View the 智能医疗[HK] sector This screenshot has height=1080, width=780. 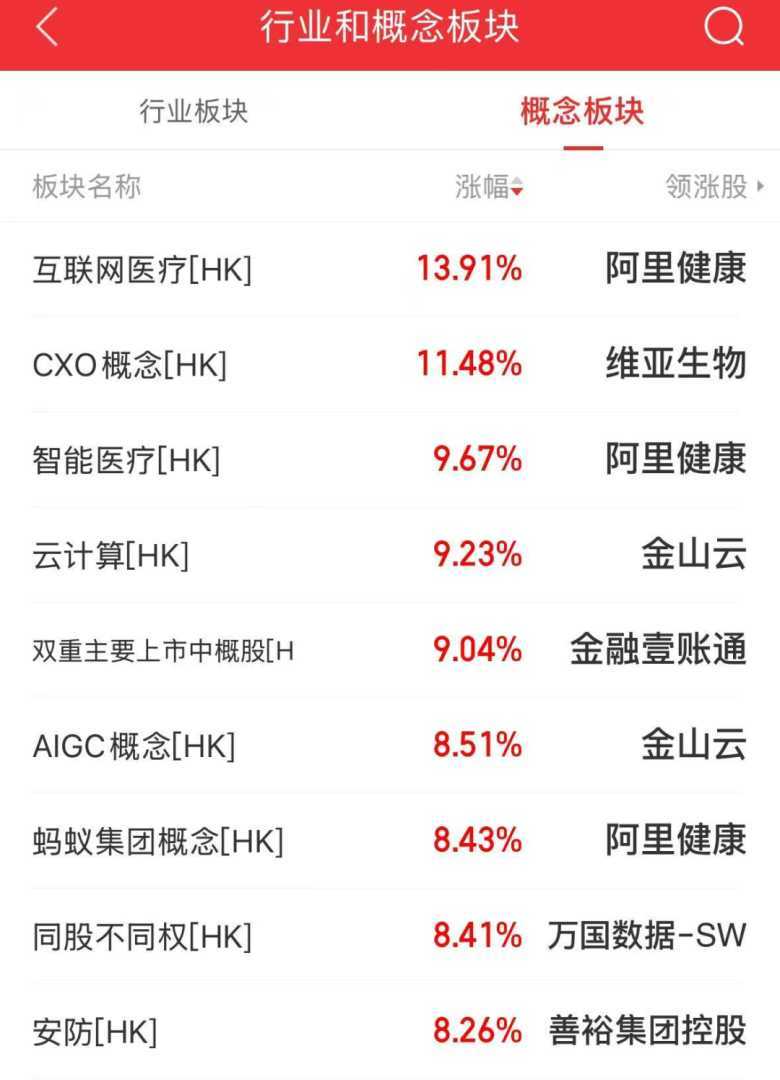126,460
